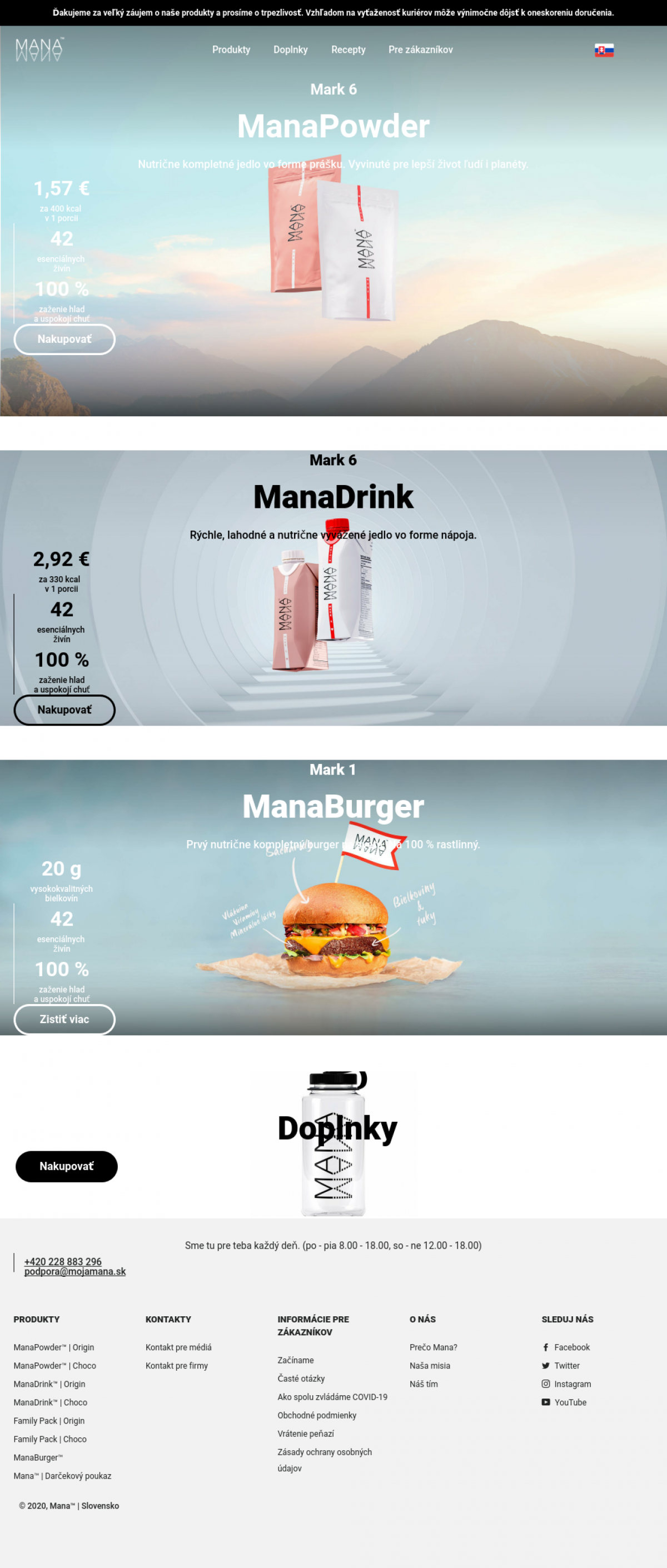
Task: Tap the black Nakupovať button for Doplnky
Action: click(66, 1166)
